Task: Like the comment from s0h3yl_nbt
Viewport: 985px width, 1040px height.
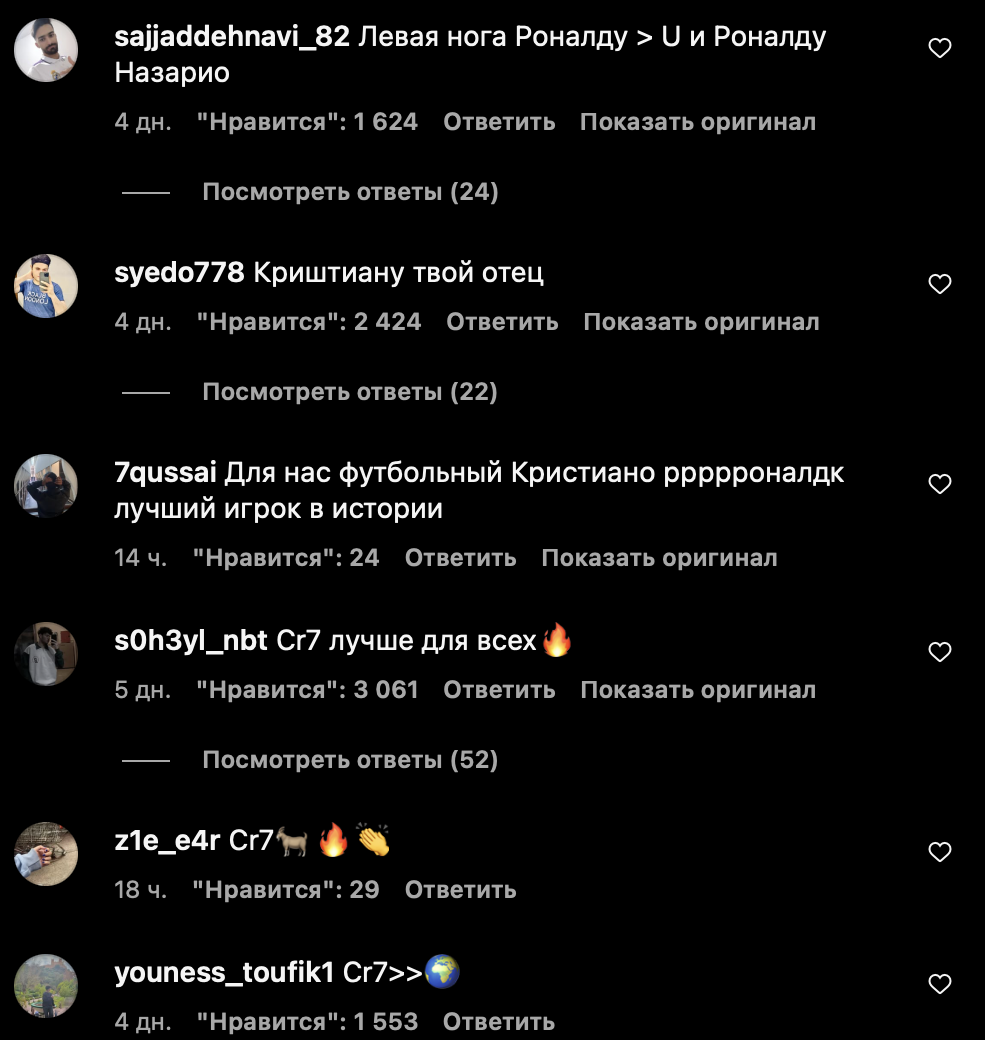Action: click(x=940, y=653)
